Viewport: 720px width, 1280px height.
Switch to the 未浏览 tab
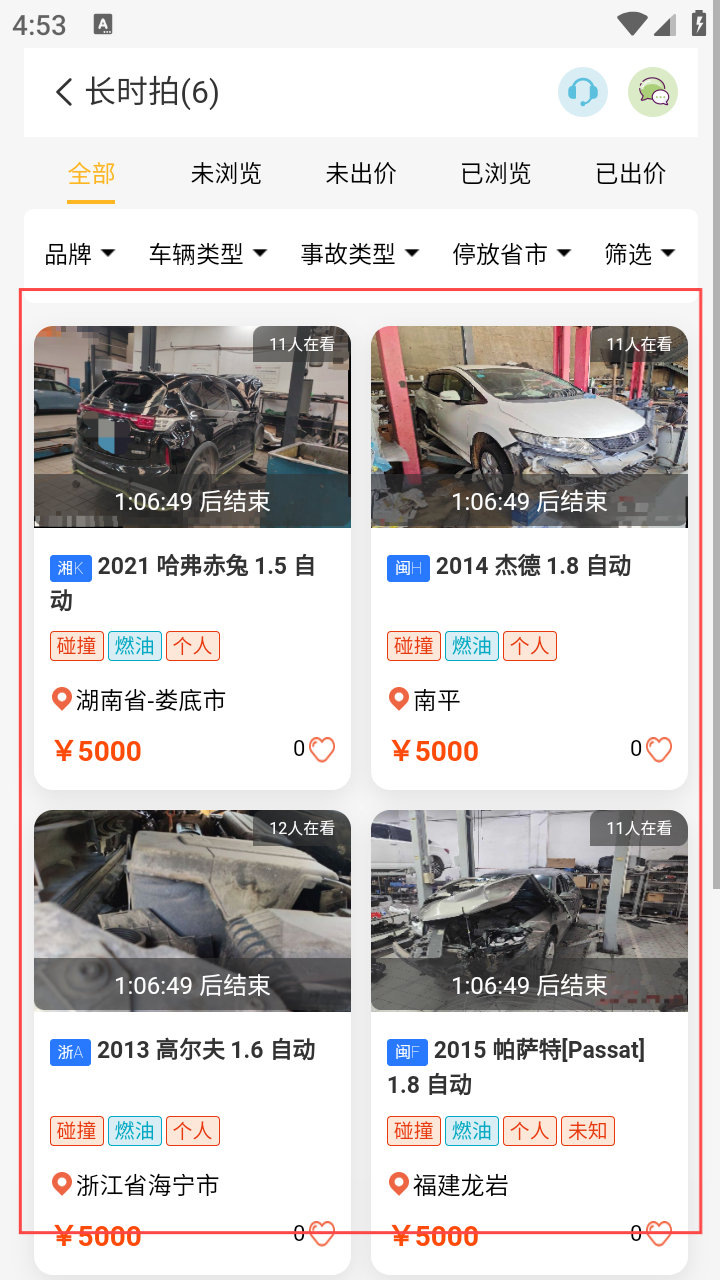(226, 174)
